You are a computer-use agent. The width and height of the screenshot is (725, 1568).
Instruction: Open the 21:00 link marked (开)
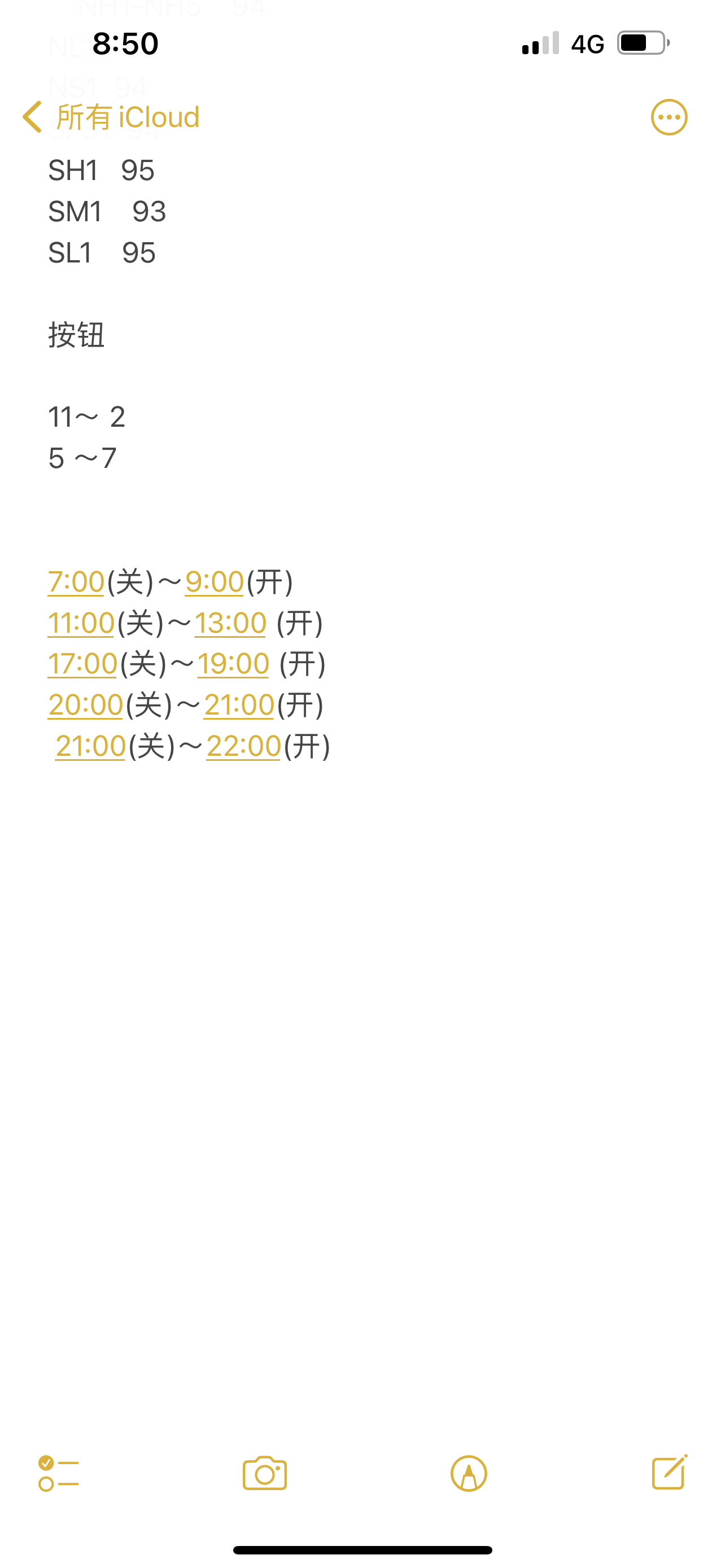click(239, 706)
